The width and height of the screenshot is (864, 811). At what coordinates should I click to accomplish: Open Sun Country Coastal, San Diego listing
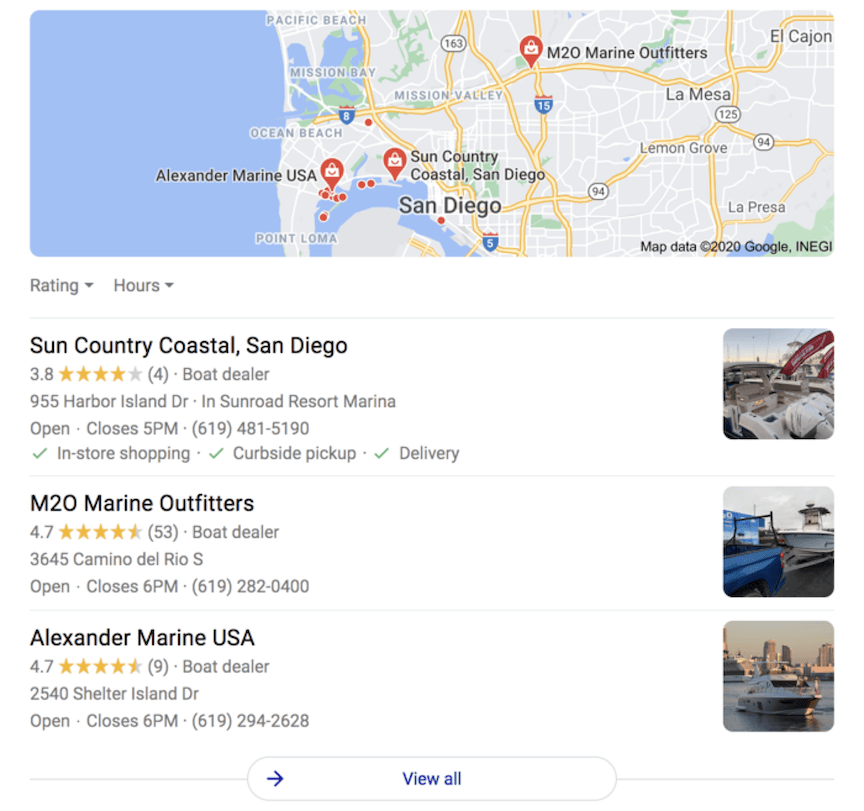tap(189, 346)
